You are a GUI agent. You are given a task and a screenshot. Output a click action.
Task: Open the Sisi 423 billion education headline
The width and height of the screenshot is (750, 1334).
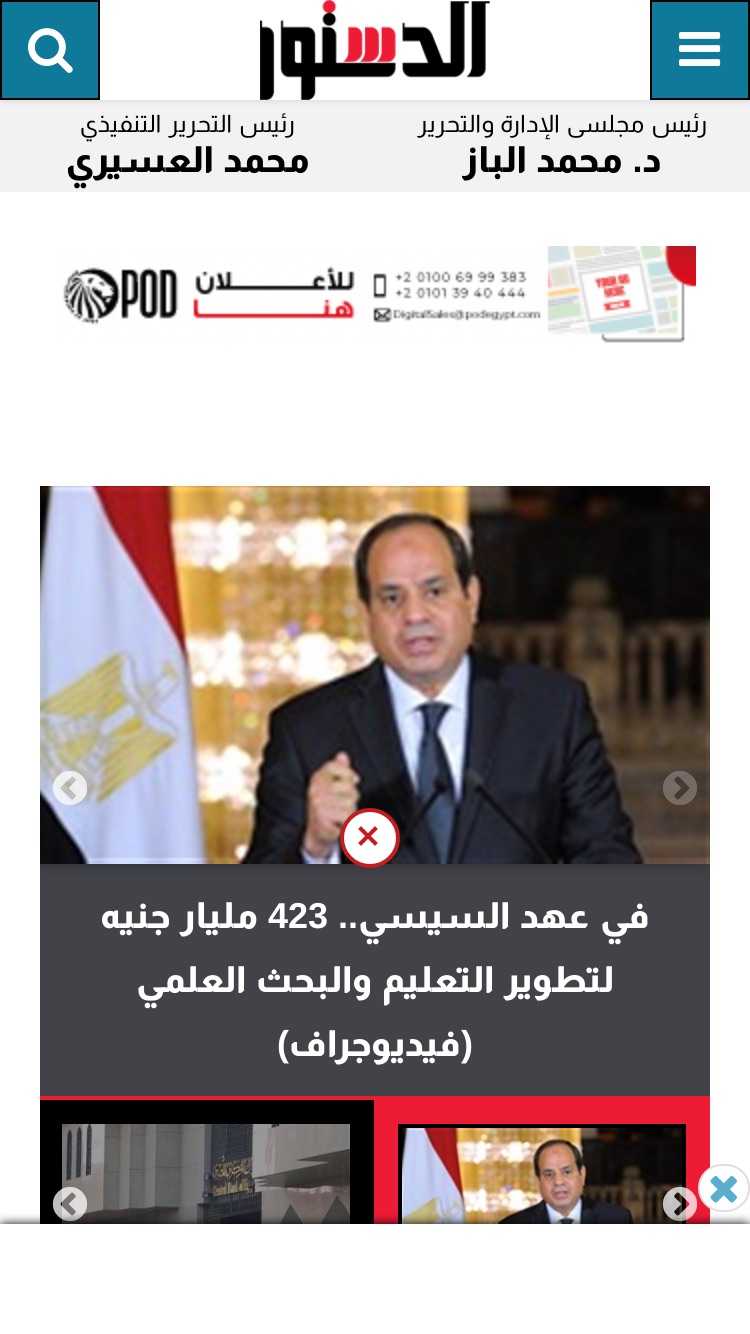(375, 981)
